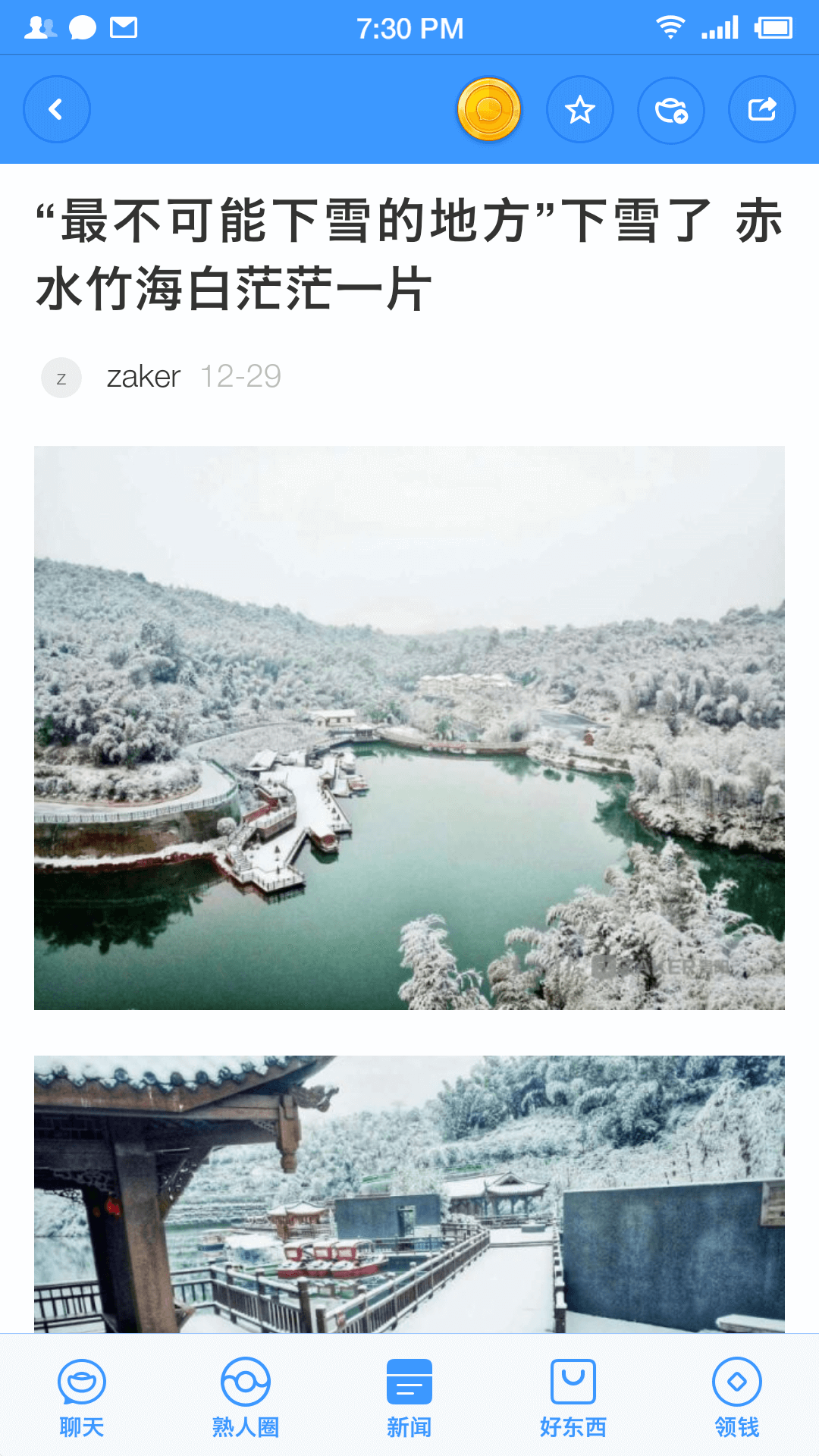
Task: Tap the Wi-Fi indicator
Action: [x=670, y=27]
